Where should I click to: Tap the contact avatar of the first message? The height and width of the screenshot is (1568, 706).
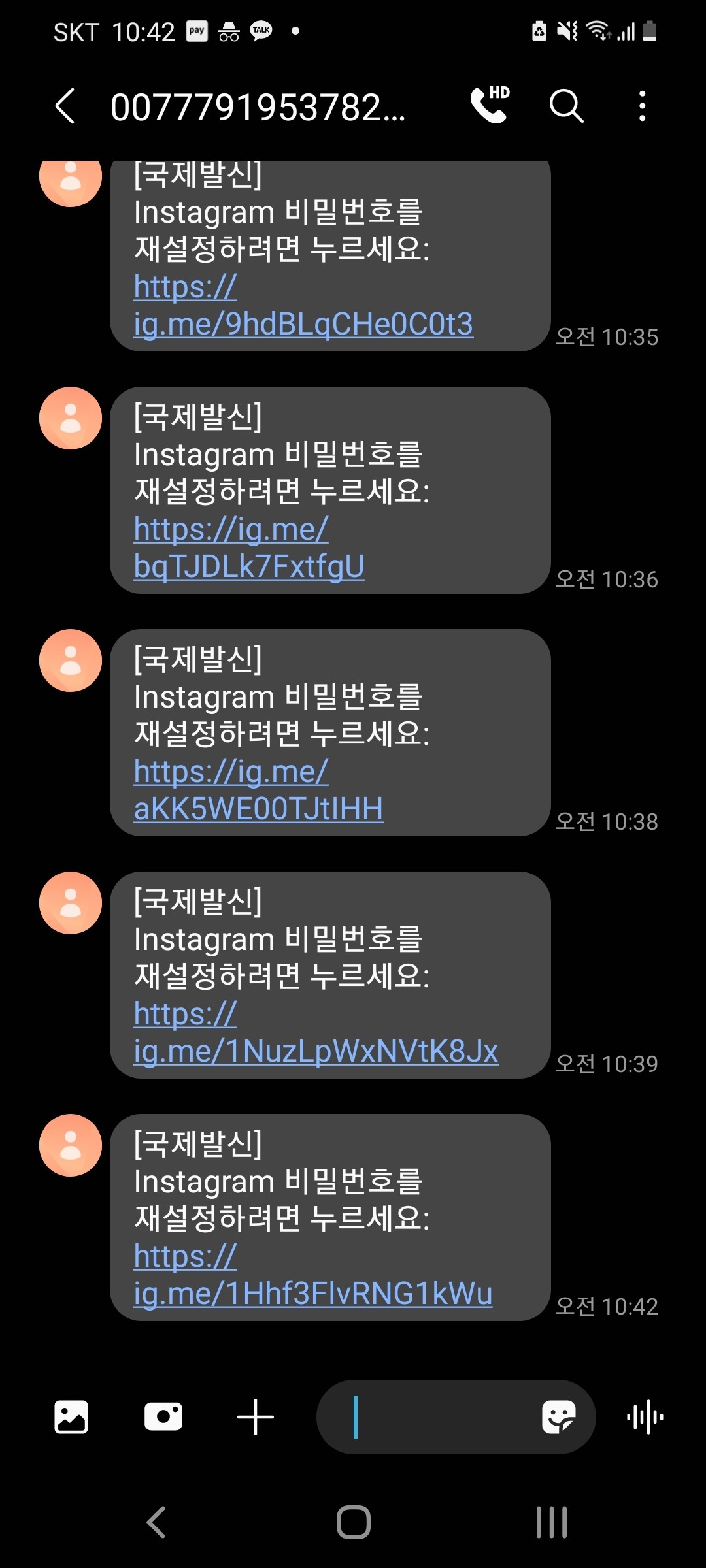point(70,183)
